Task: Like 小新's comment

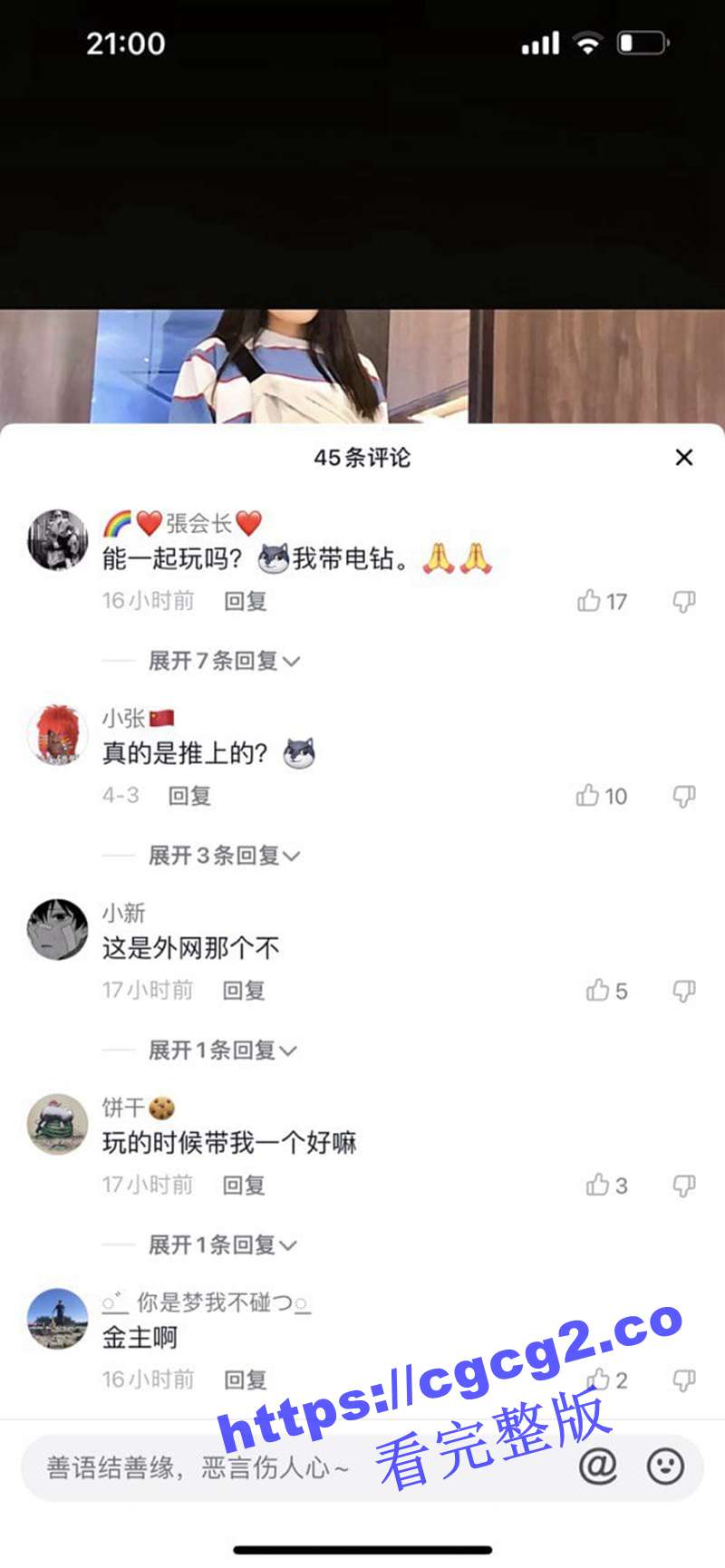Action: tap(597, 991)
